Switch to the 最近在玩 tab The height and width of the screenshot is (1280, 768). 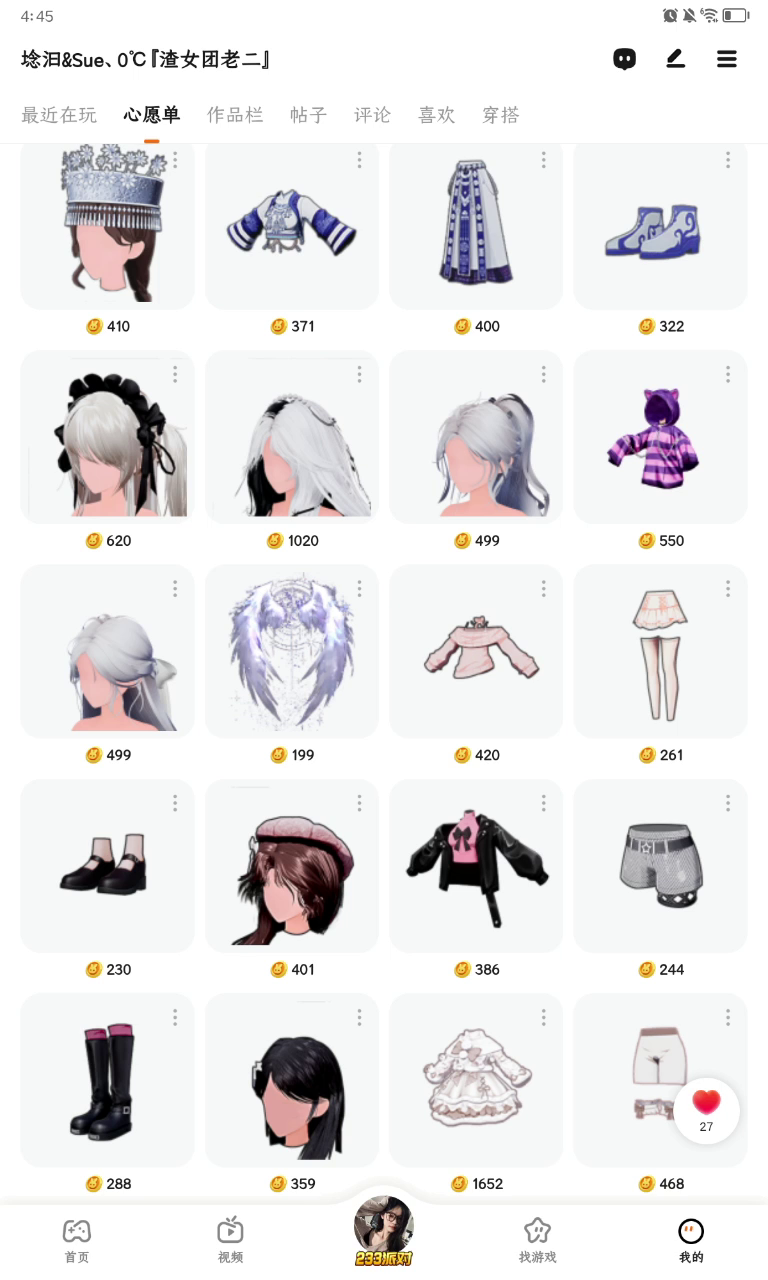coord(59,115)
